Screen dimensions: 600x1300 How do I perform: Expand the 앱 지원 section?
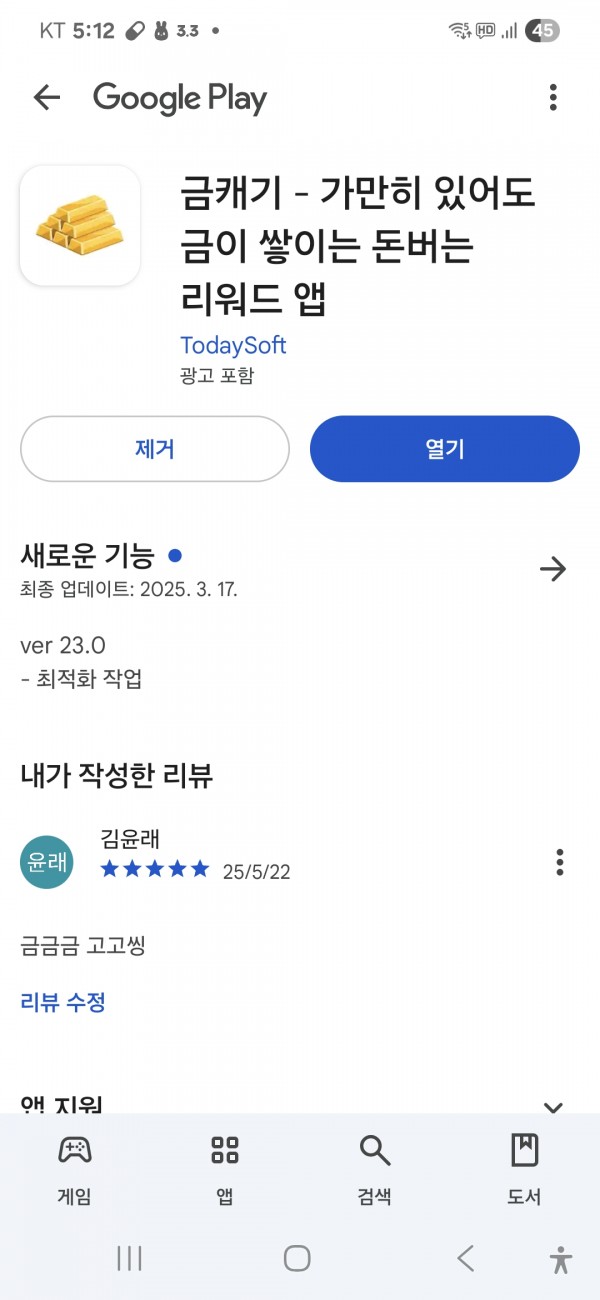pyautogui.click(x=553, y=1107)
